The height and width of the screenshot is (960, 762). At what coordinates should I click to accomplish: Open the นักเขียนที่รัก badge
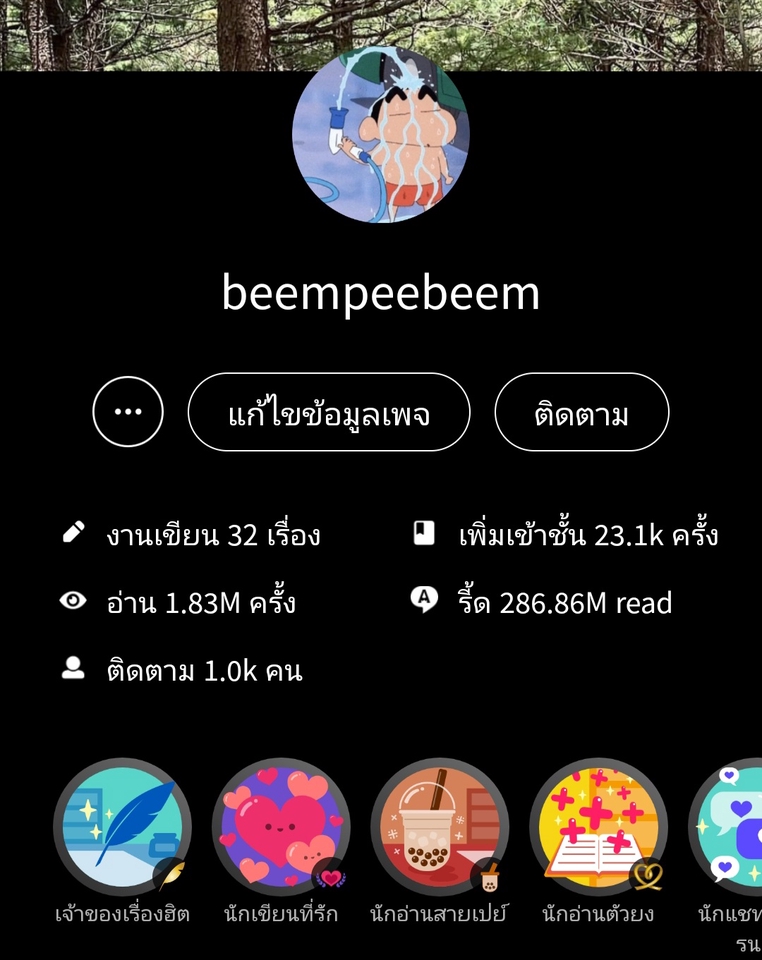(x=280, y=826)
